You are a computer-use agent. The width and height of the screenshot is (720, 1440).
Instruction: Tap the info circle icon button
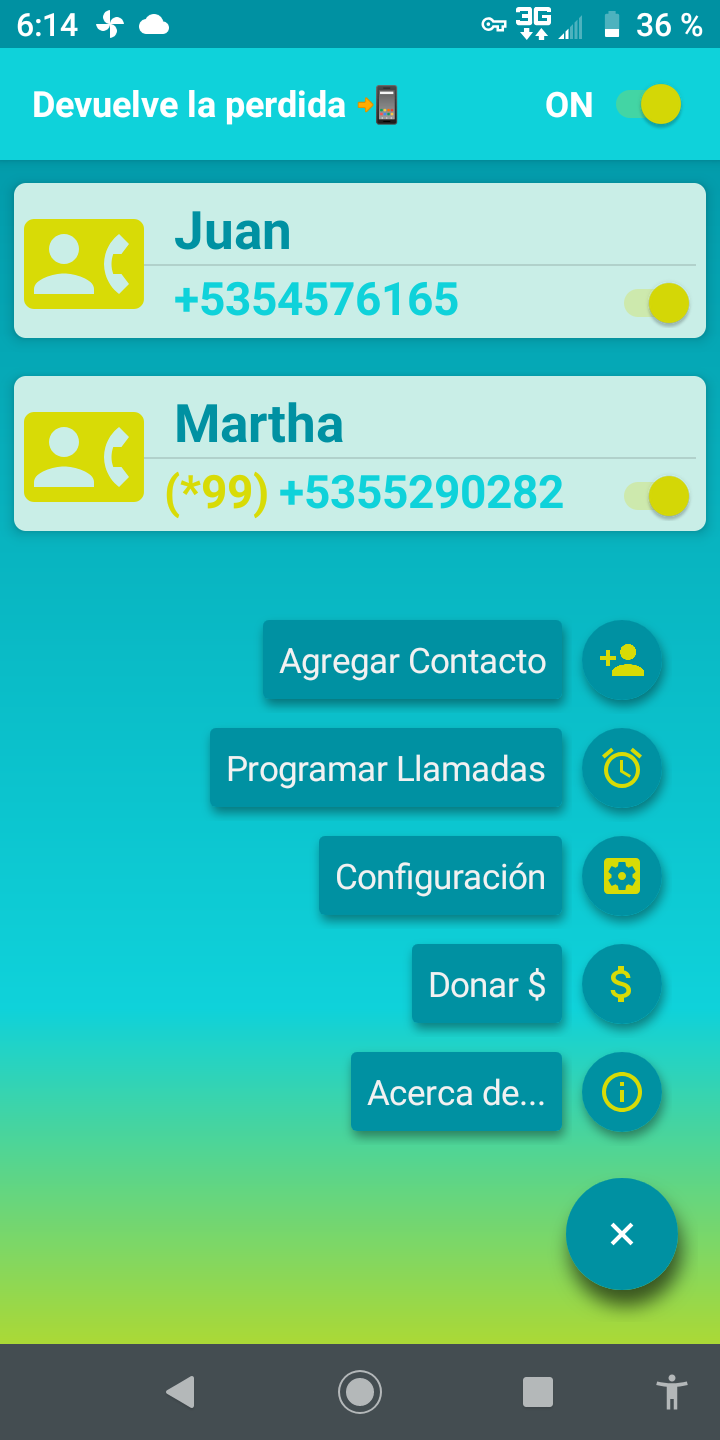[622, 1093]
